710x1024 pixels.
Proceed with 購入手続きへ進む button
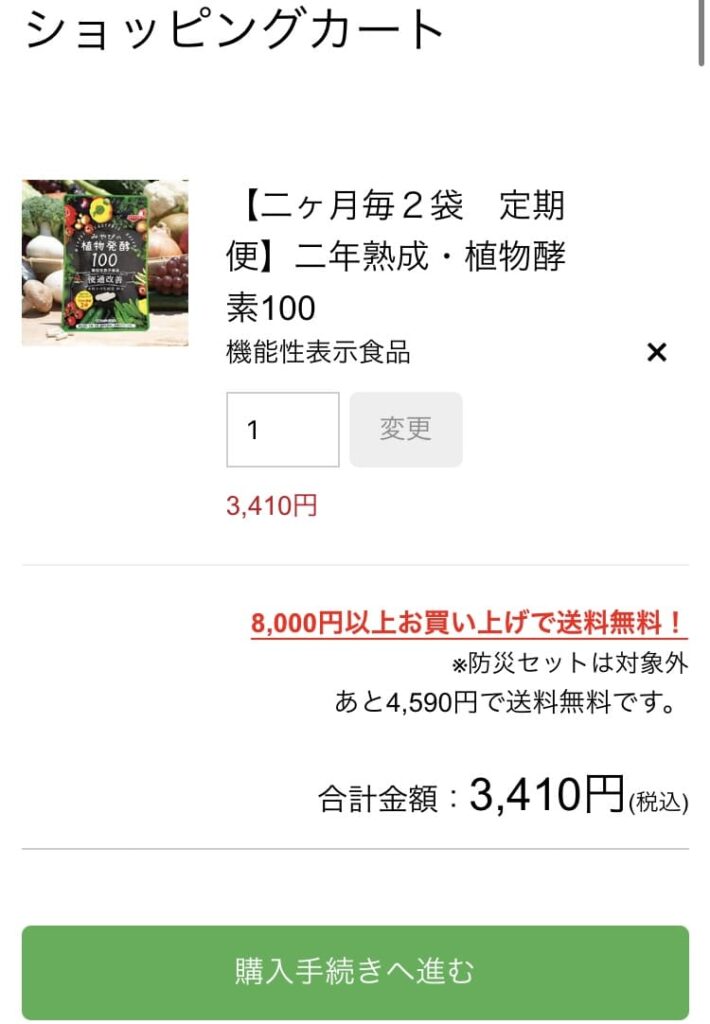click(x=355, y=971)
